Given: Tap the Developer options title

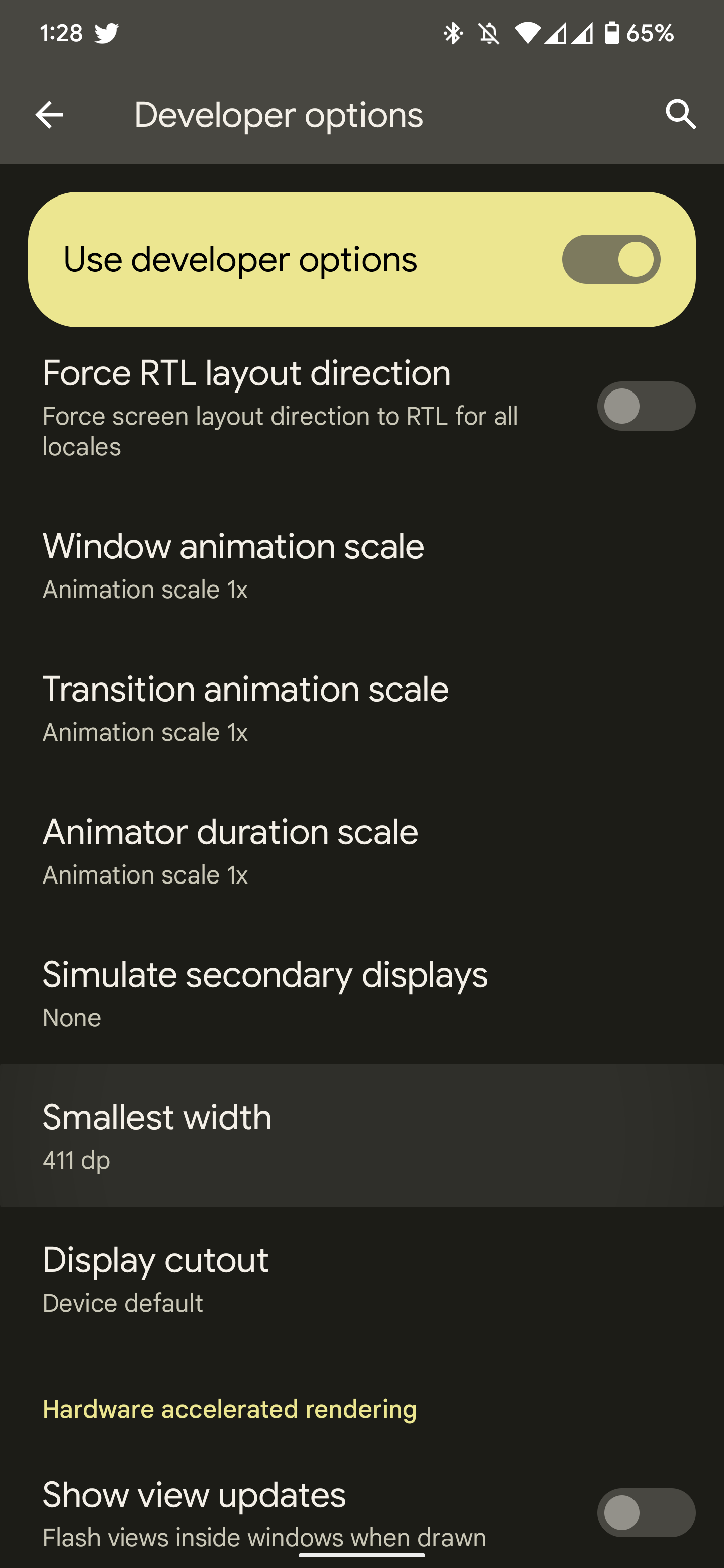Looking at the screenshot, I should pyautogui.click(x=278, y=114).
